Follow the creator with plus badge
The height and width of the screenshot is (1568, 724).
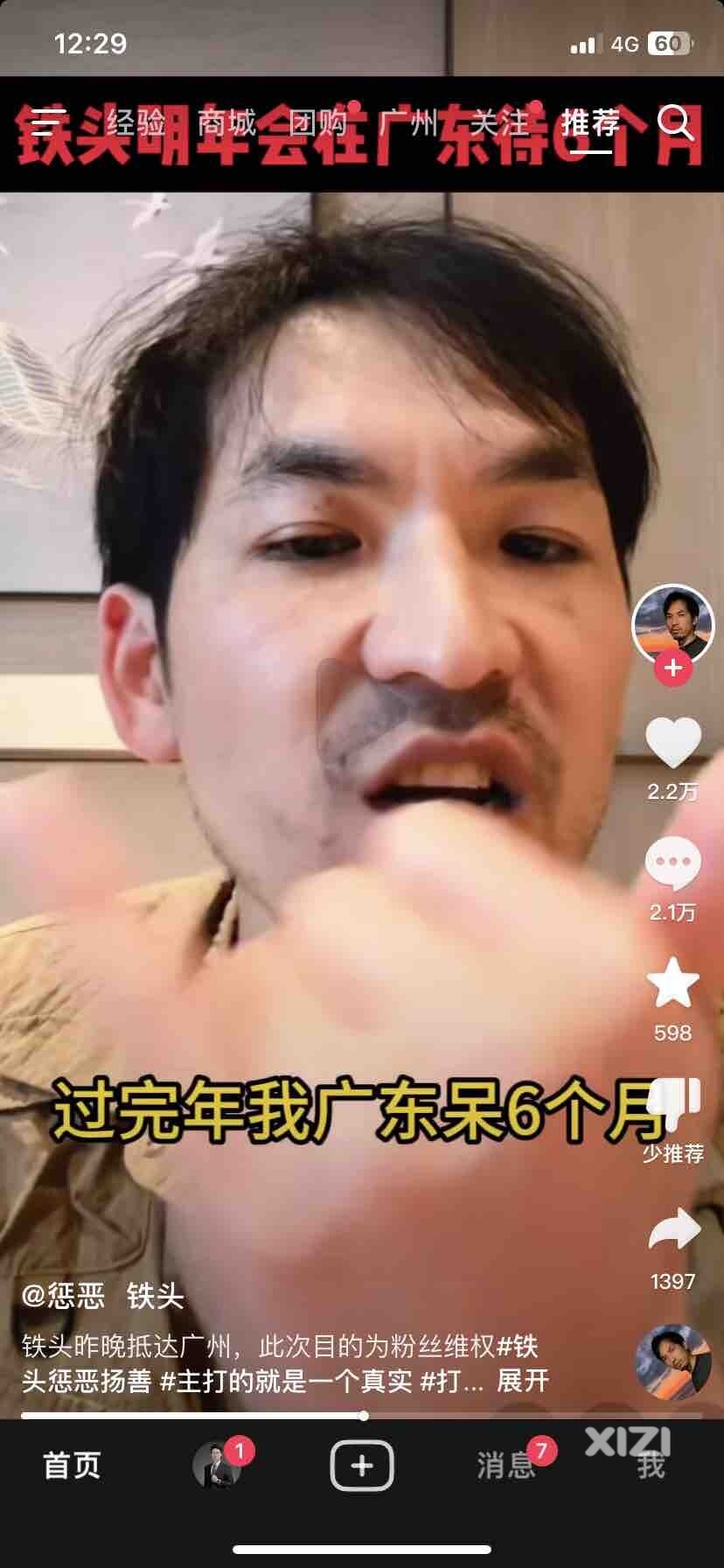click(x=672, y=668)
